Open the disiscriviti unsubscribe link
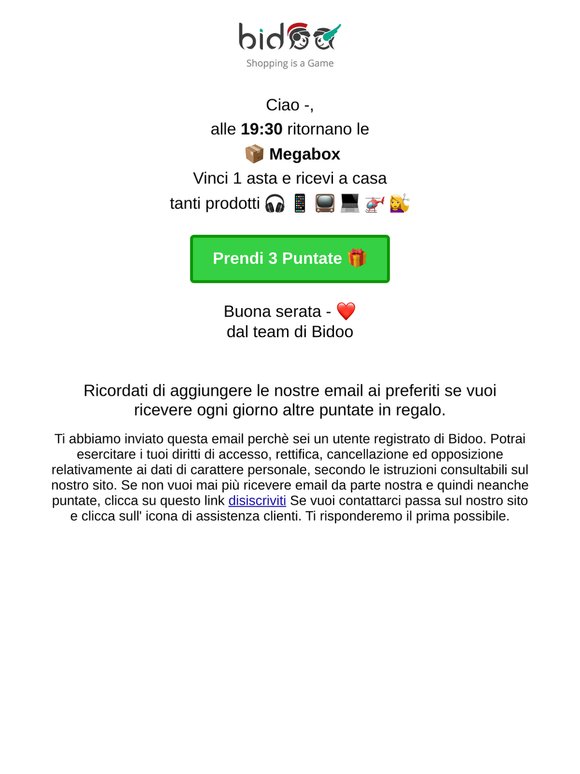The height and width of the screenshot is (774, 580). [x=257, y=501]
